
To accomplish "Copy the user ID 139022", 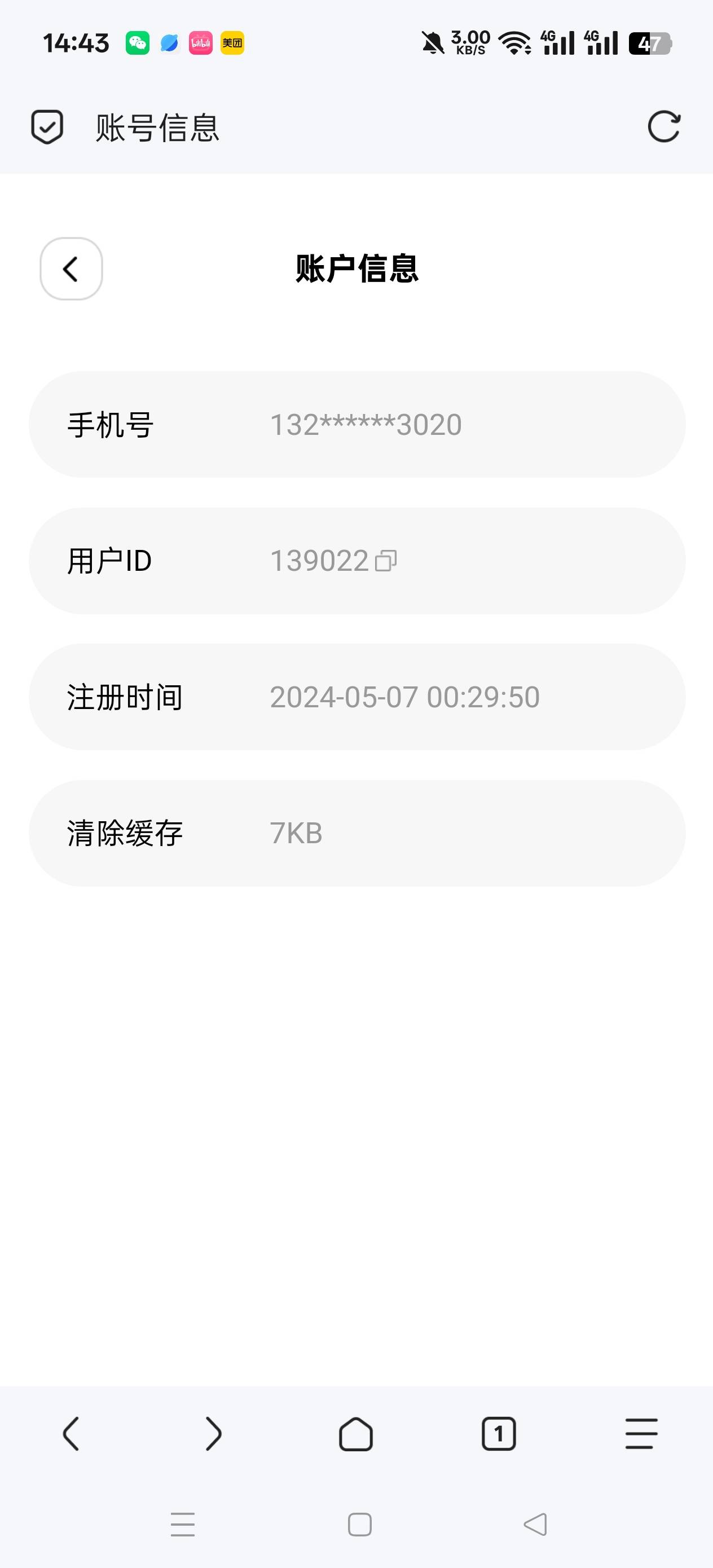I will tap(386, 561).
